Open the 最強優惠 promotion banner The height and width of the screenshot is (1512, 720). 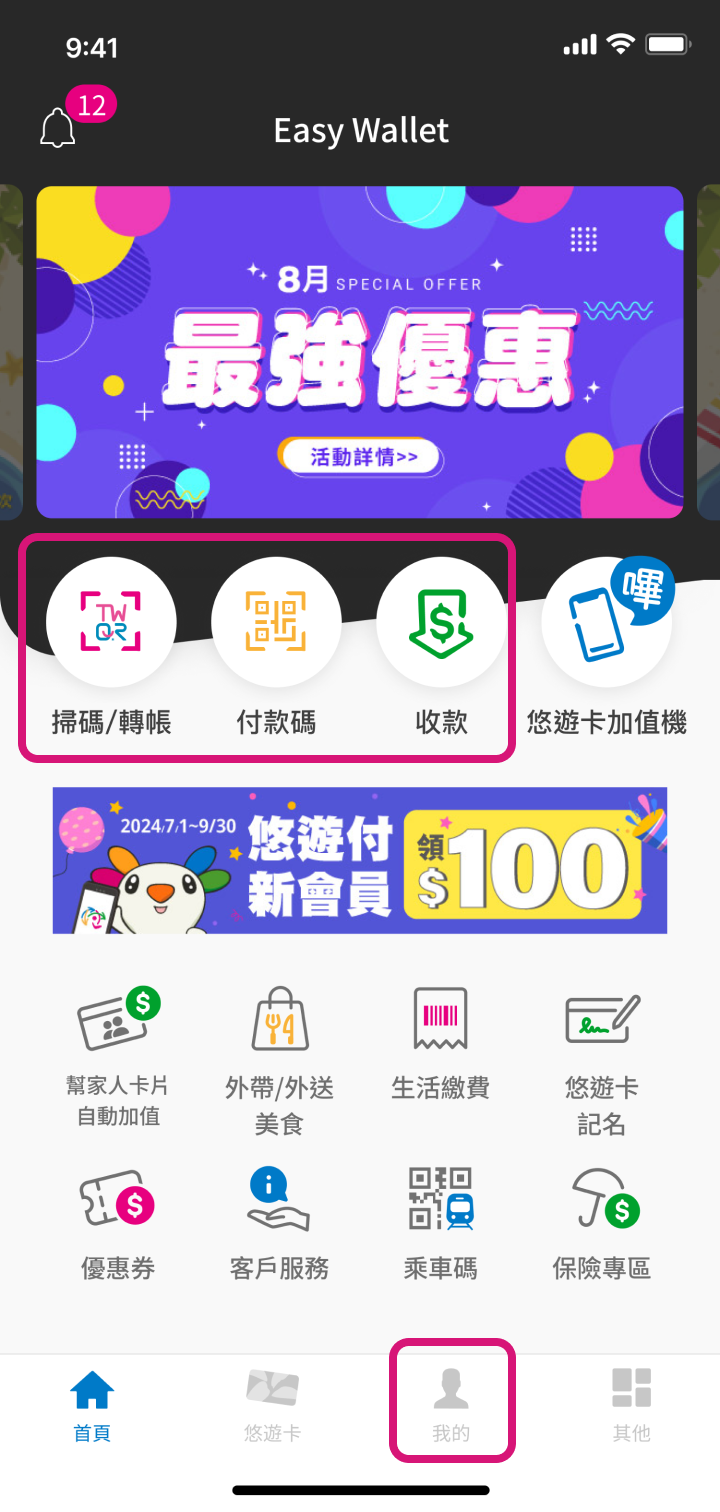pos(360,352)
